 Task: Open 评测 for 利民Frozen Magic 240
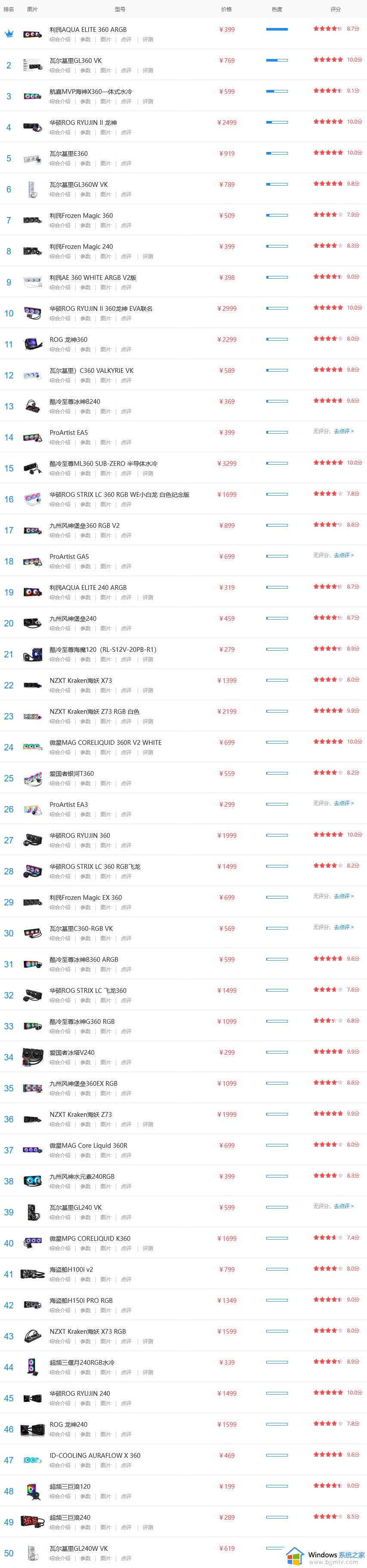[148, 257]
